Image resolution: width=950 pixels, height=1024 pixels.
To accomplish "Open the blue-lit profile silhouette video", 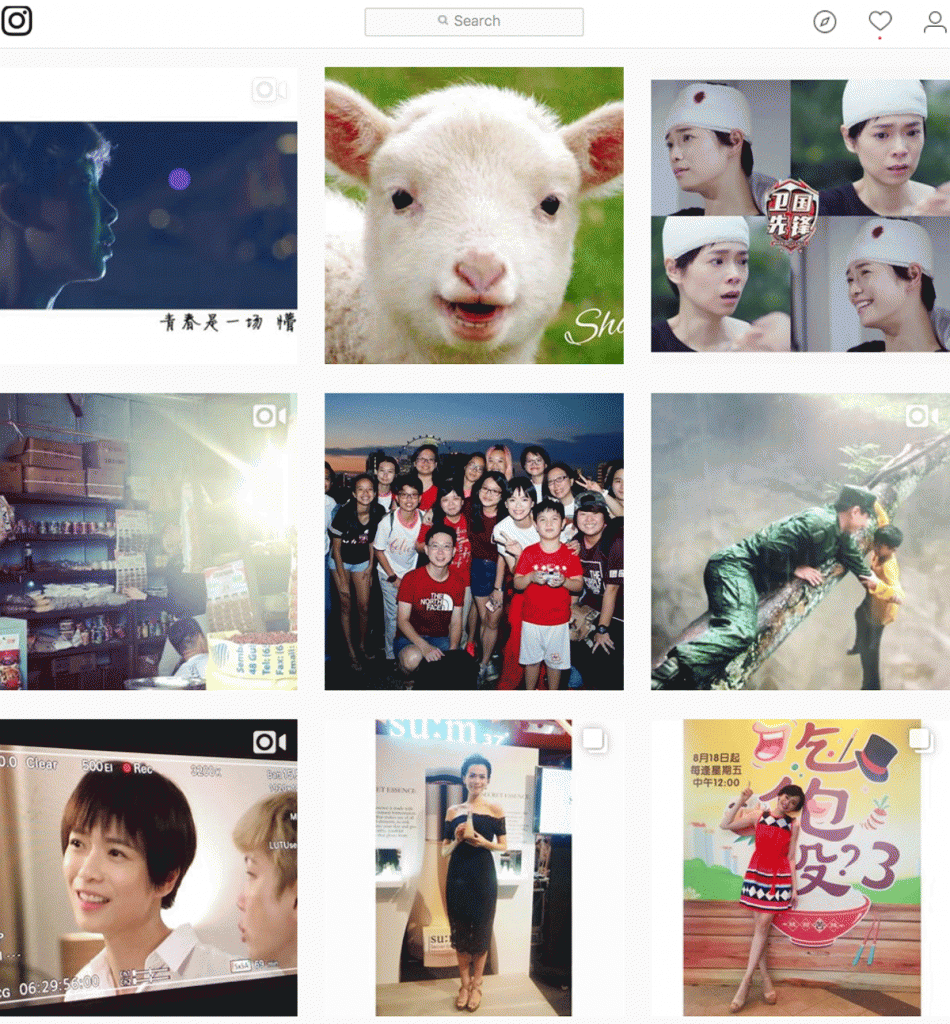I will [x=148, y=215].
